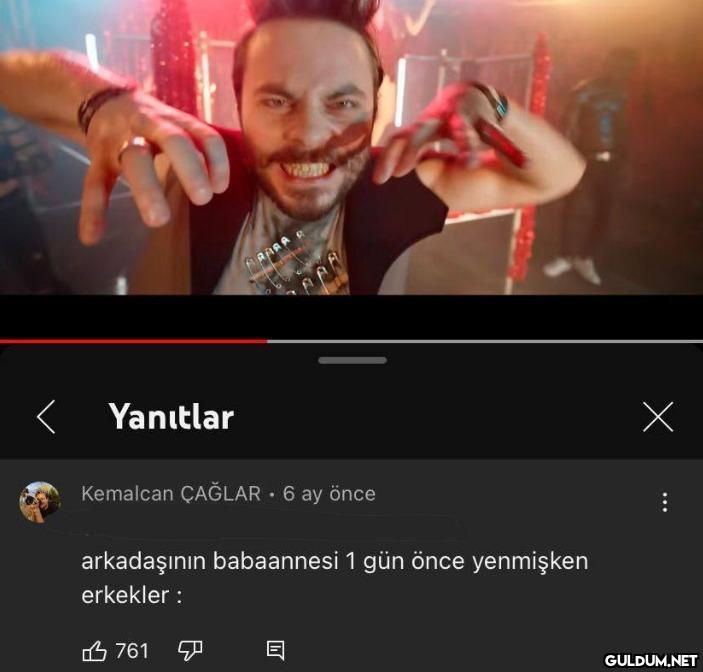Image resolution: width=703 pixels, height=672 pixels.
Task: Open more options for Kemalcan ÇAĞLAR's comment
Action: pos(665,502)
